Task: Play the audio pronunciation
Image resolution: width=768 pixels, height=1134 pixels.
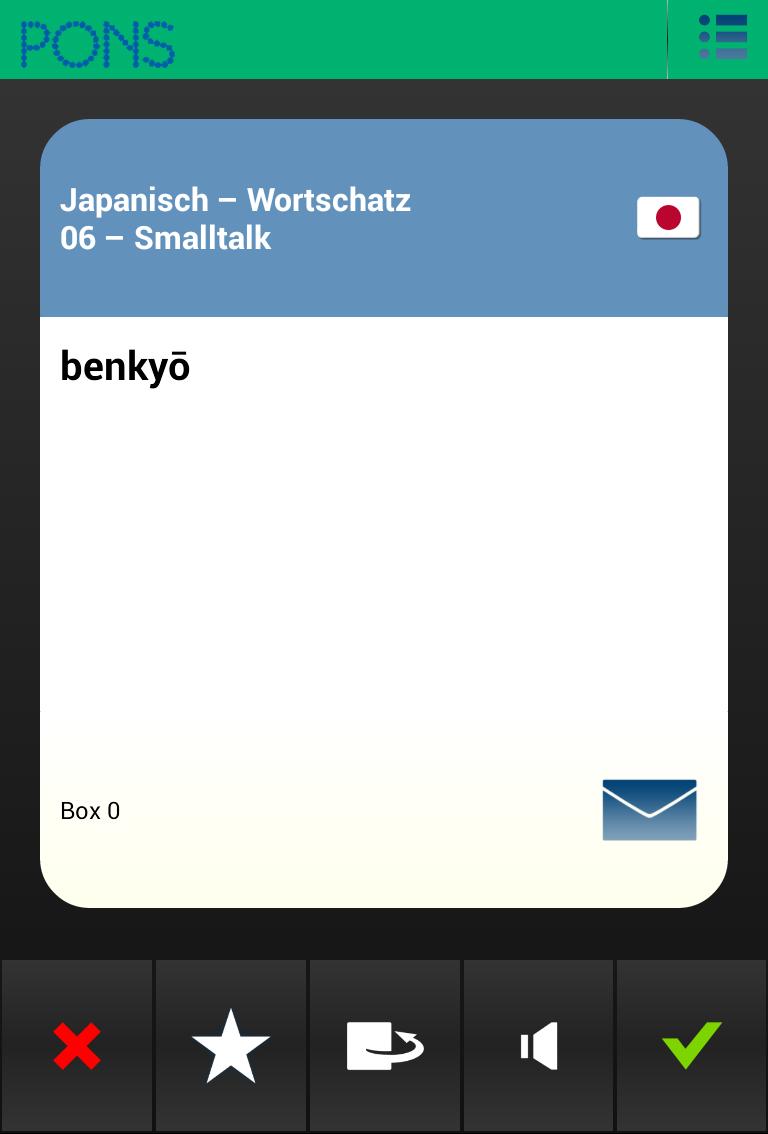Action: coord(539,1046)
